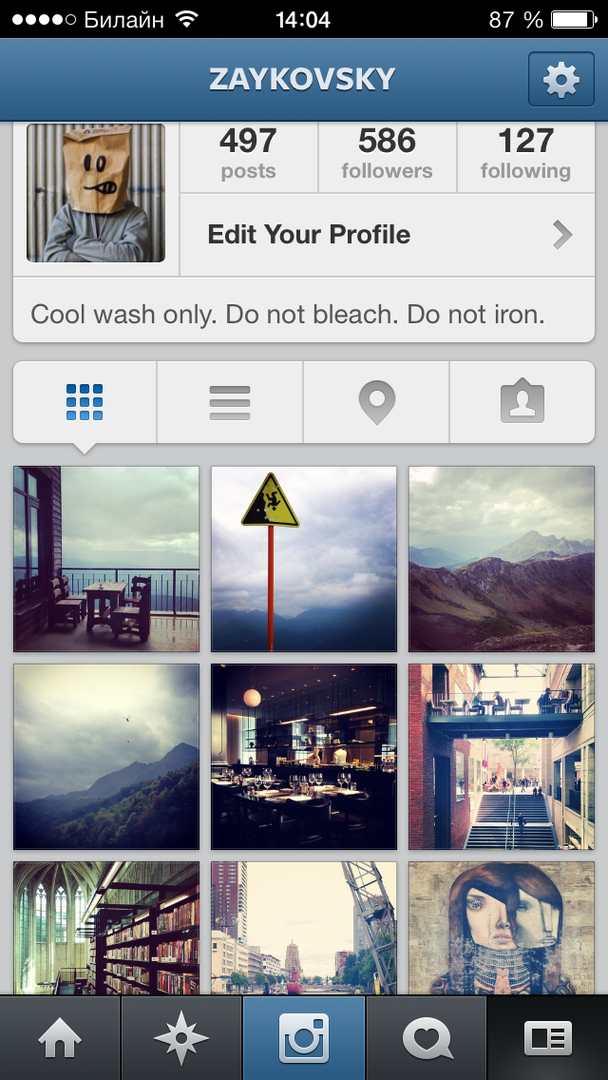The width and height of the screenshot is (608, 1080).
Task: Show photos of you tab
Action: point(522,402)
